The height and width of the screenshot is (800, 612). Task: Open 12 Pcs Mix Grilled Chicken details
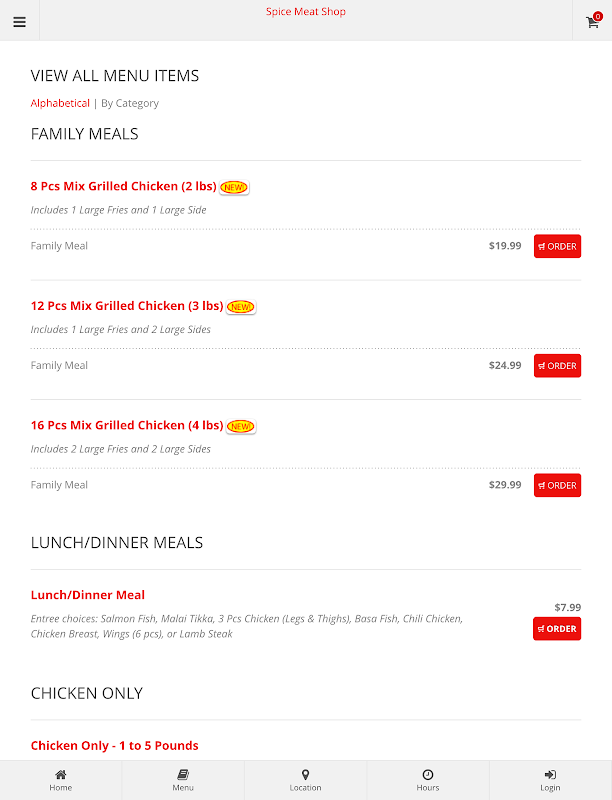point(127,306)
